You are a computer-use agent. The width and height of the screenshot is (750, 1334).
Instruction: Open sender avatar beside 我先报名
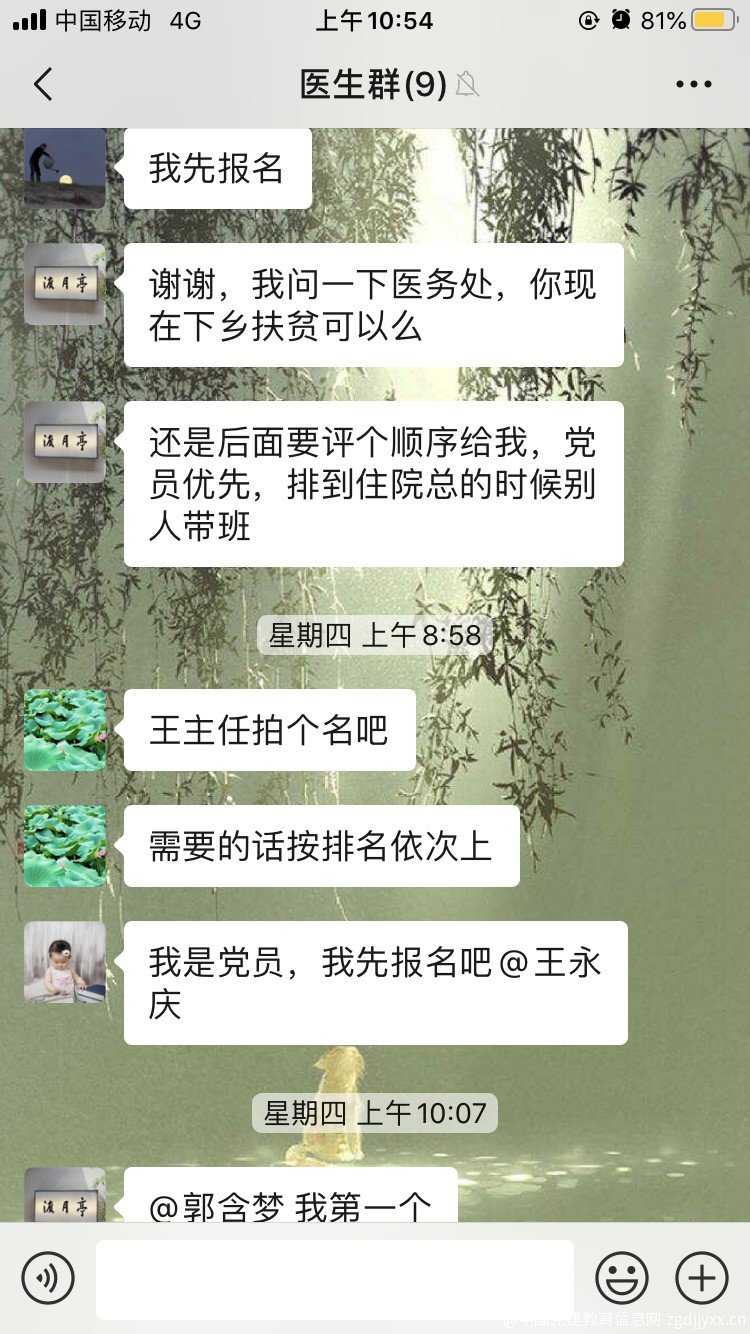tap(65, 167)
